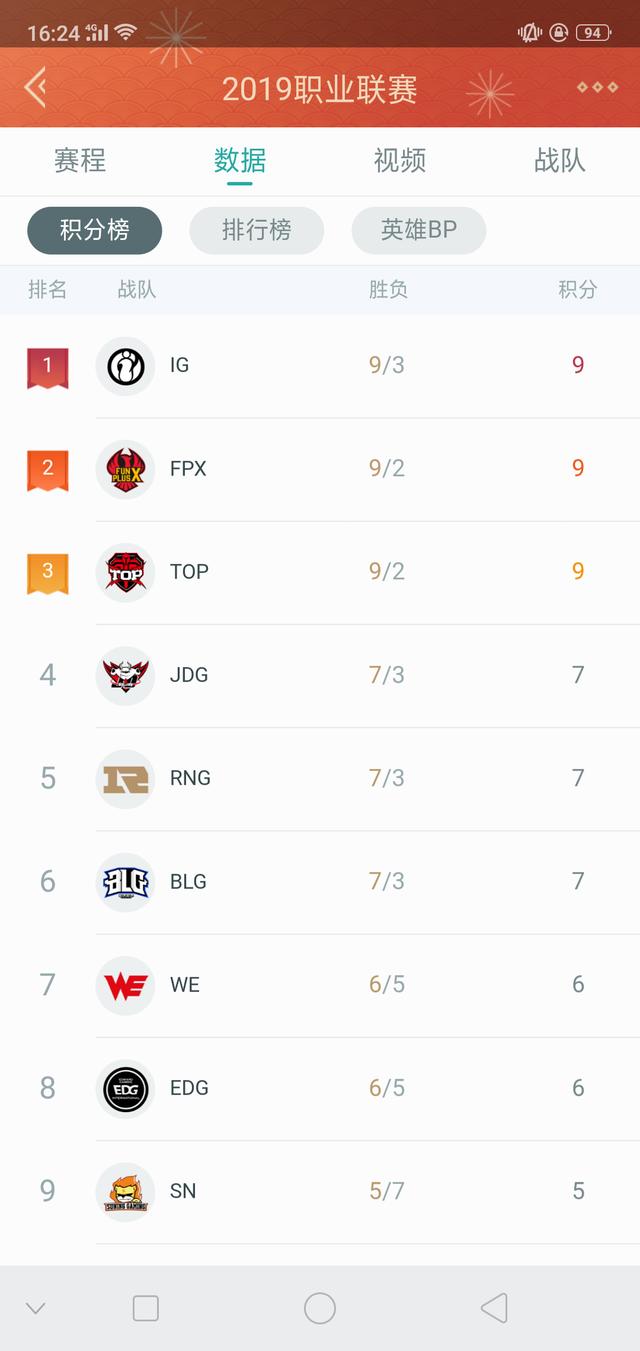Switch to the 赛程 tab
This screenshot has width=640, height=1351.
[80, 160]
